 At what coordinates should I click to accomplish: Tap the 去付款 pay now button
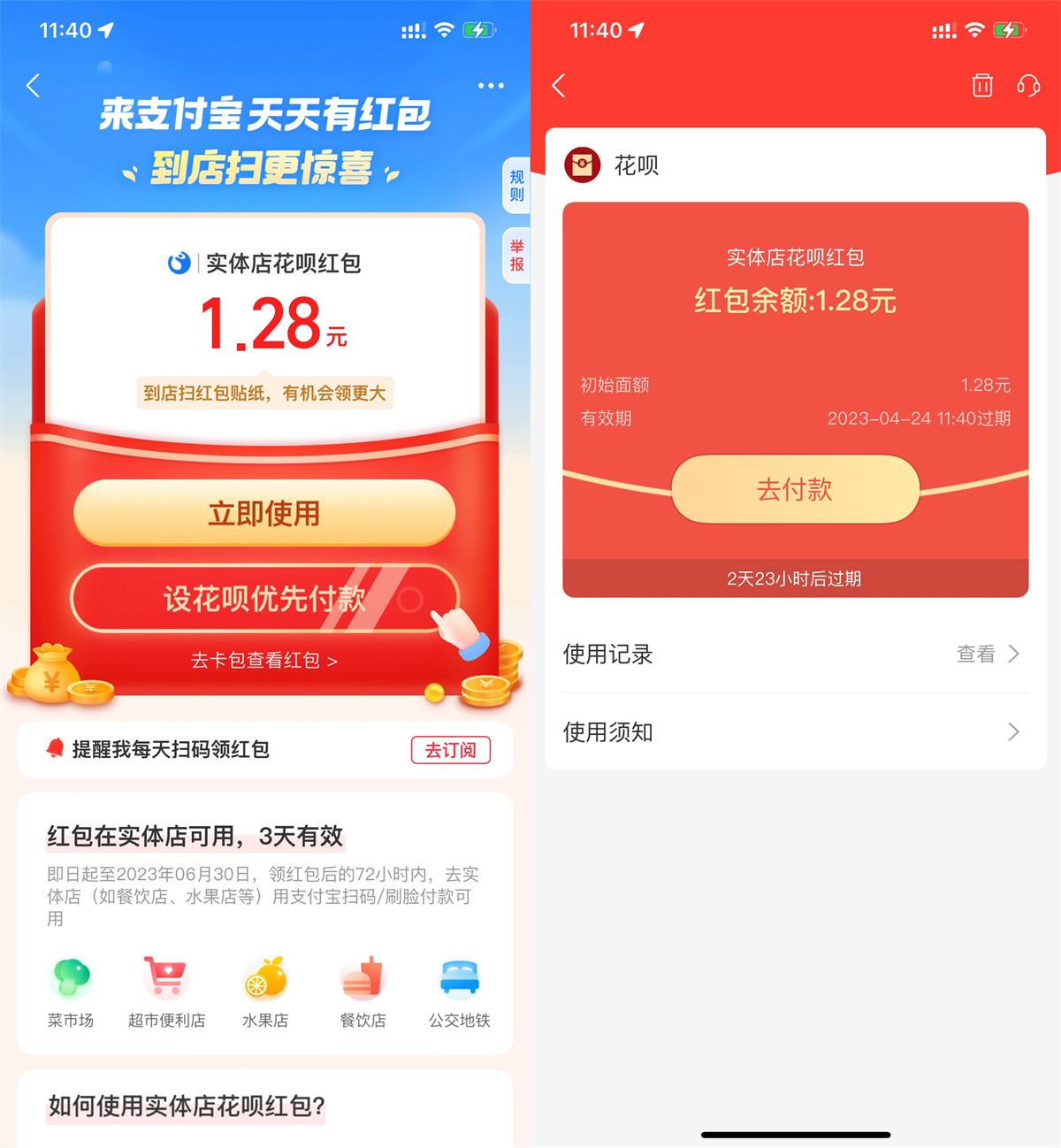coord(794,489)
